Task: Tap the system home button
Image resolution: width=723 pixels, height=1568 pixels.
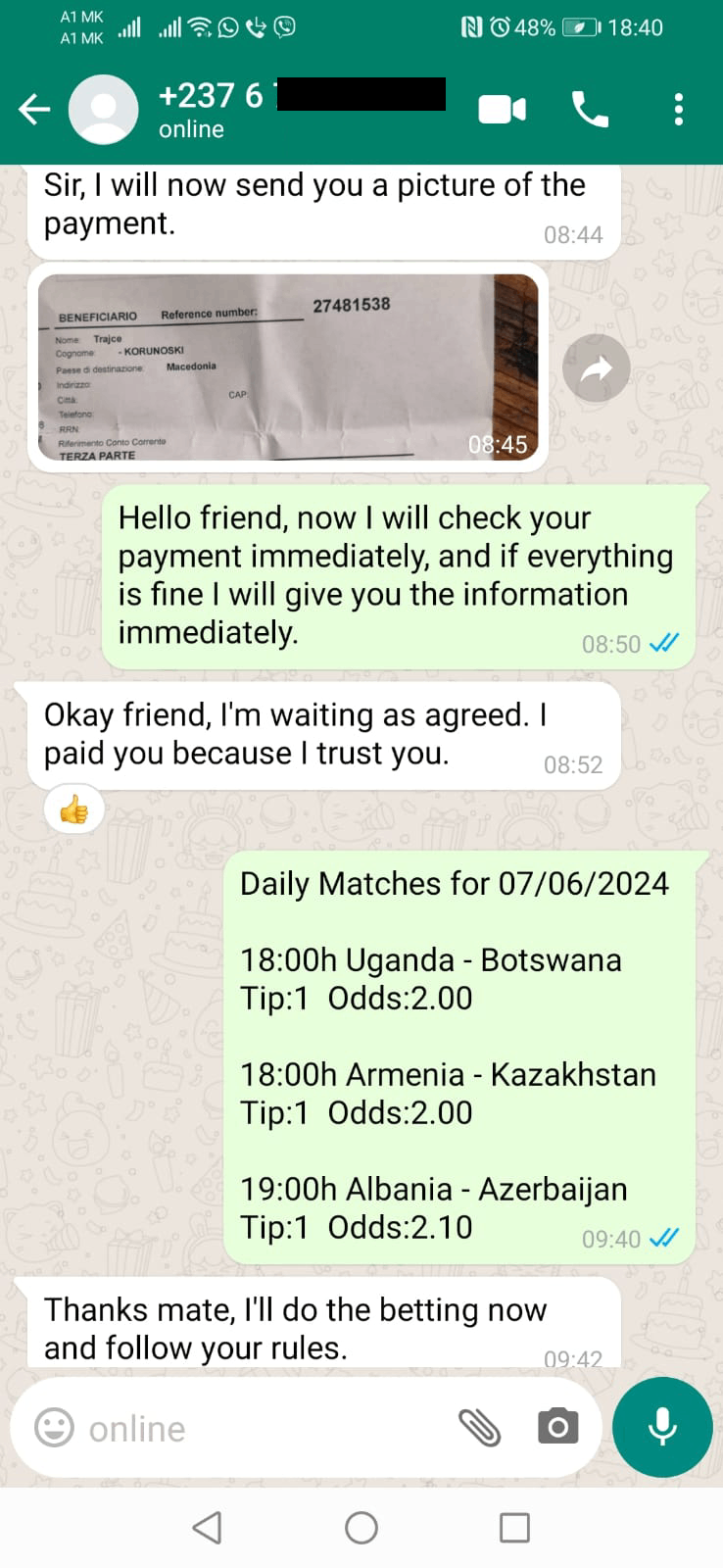Action: 361,1527
